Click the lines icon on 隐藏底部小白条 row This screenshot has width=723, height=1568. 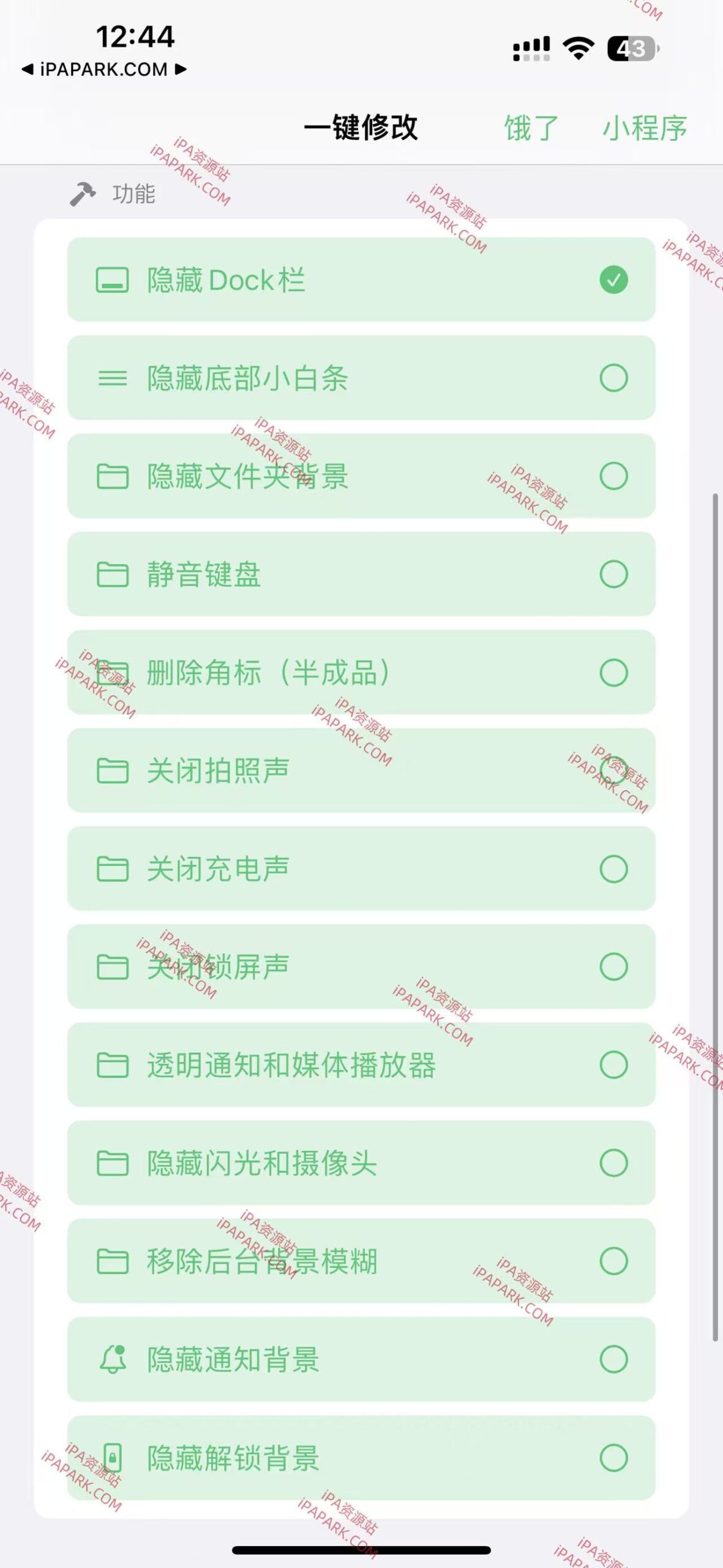(x=113, y=378)
